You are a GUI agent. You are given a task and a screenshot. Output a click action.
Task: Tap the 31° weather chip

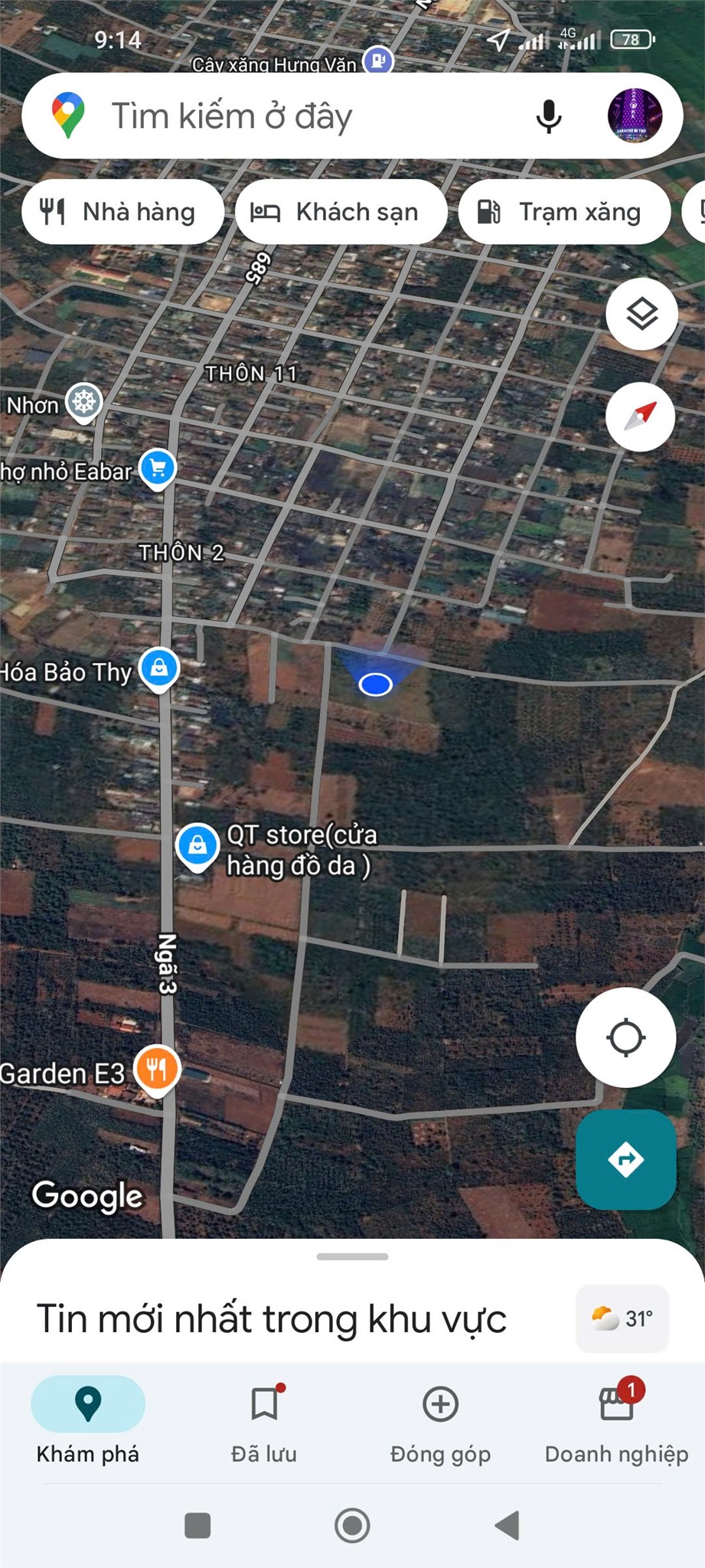coord(622,1318)
